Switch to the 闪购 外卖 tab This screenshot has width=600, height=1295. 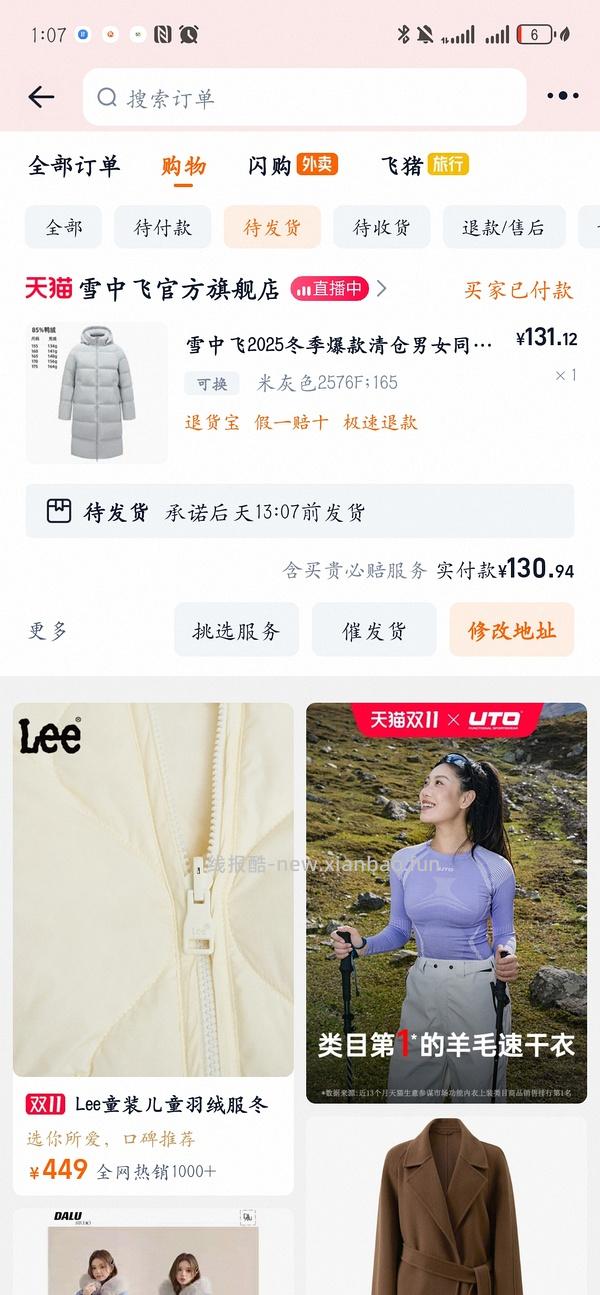coord(291,165)
